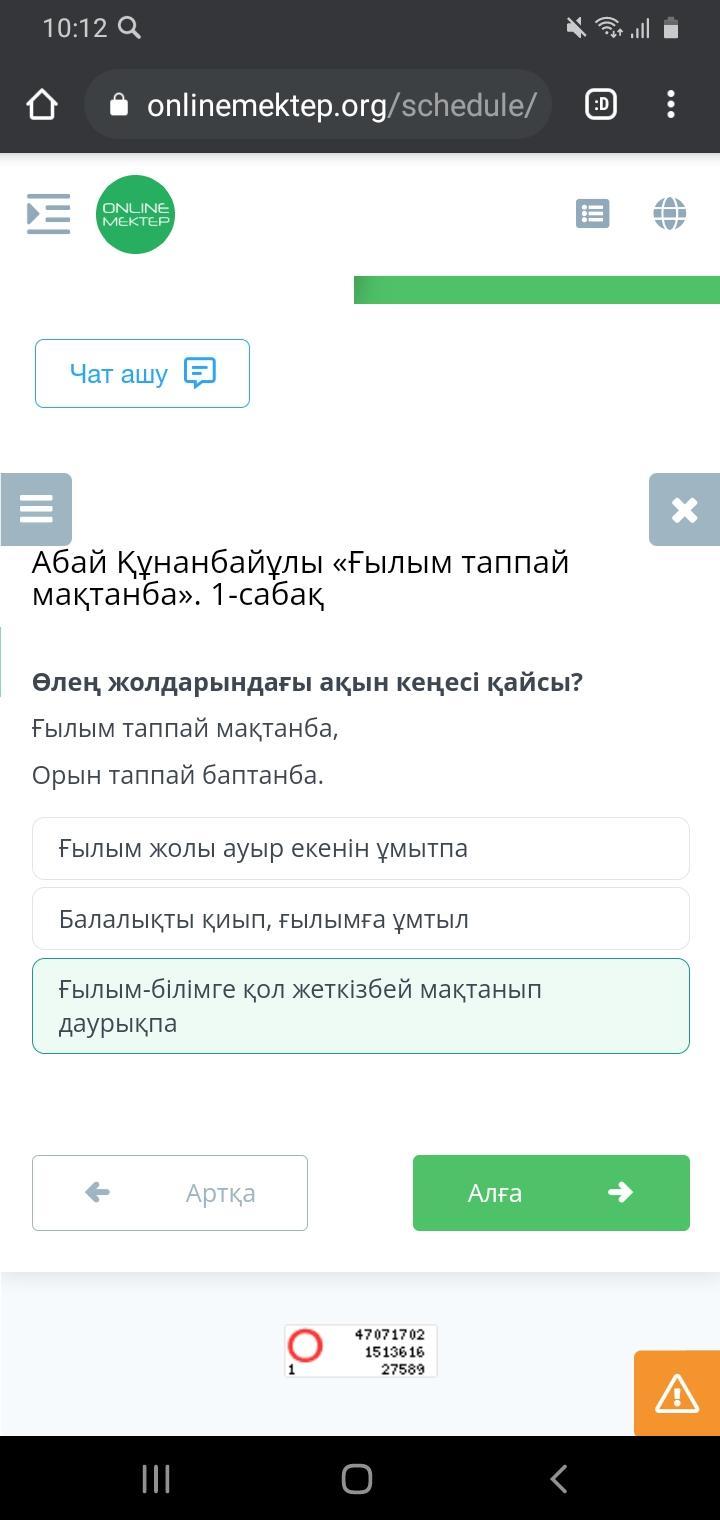Open the browser overflow menu
The image size is (720, 1520).
click(x=671, y=104)
